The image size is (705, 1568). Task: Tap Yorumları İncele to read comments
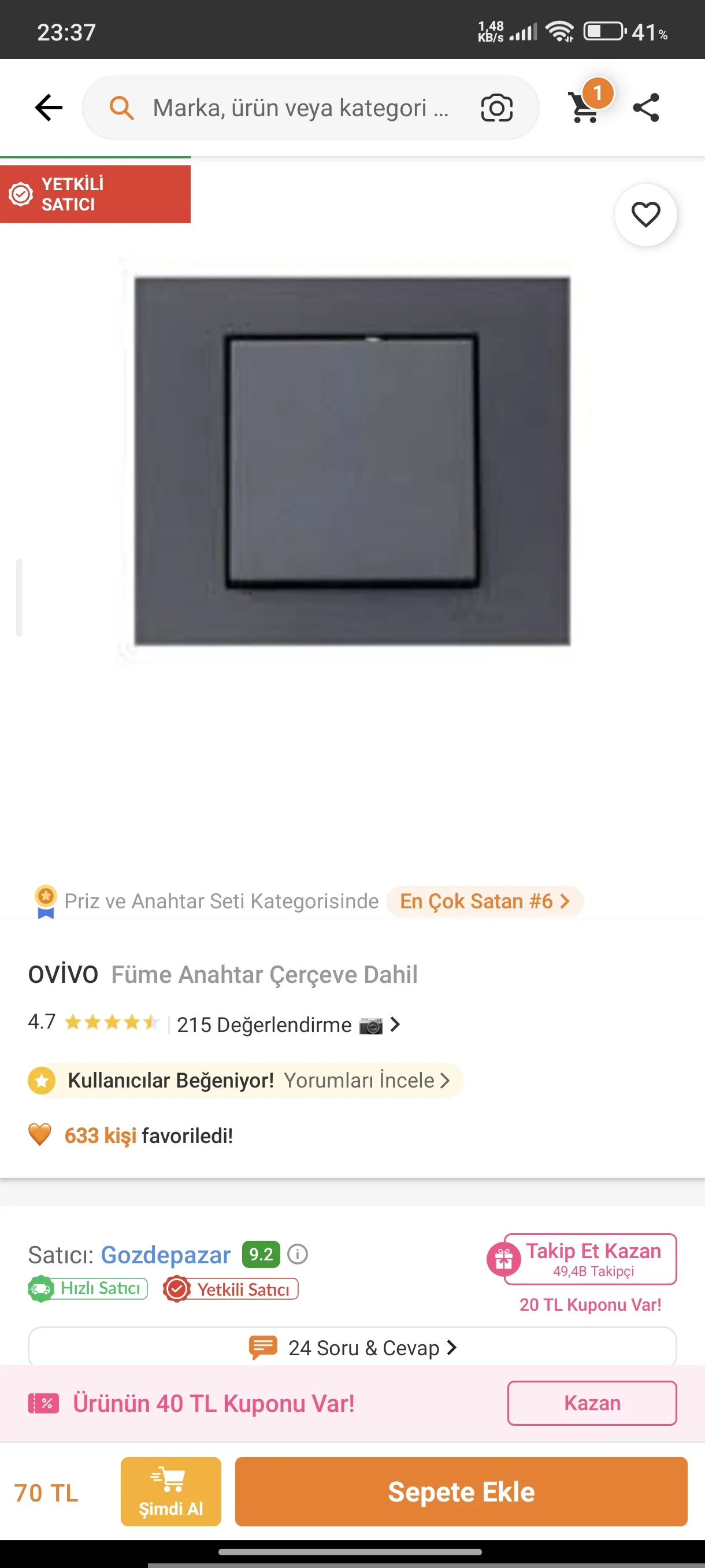click(x=366, y=1081)
